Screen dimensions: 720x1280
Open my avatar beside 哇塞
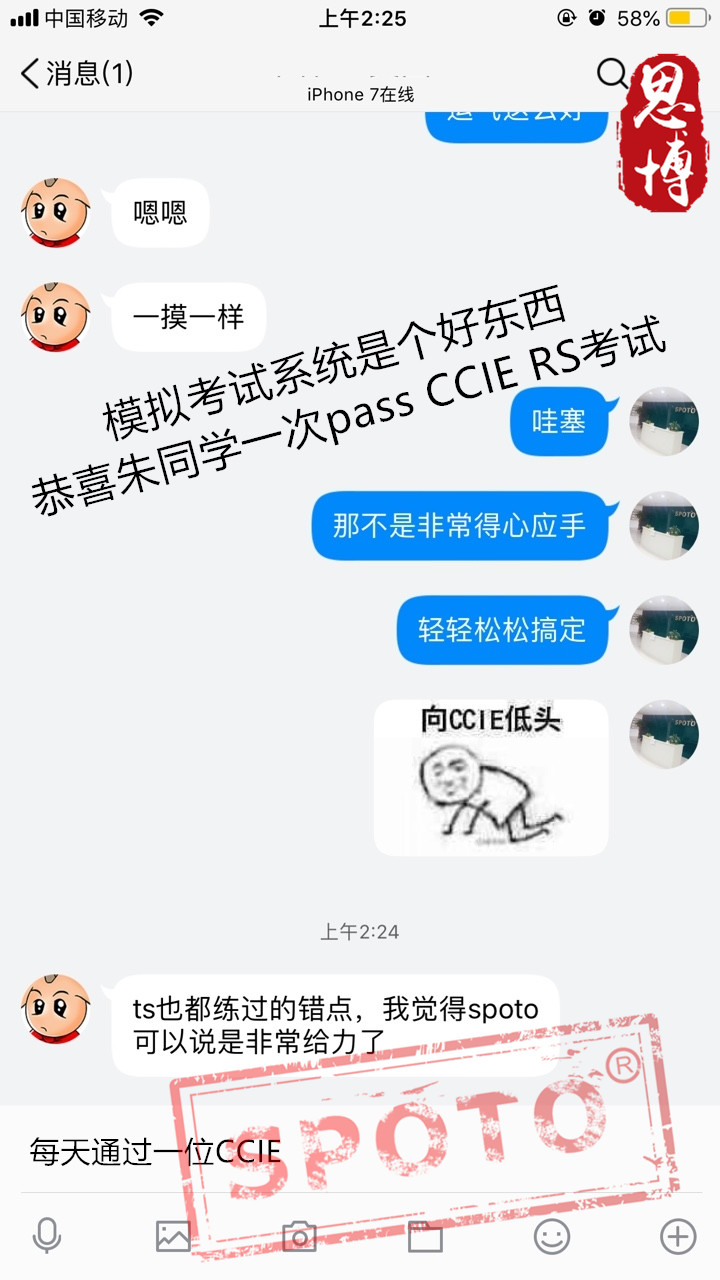pyautogui.click(x=663, y=421)
